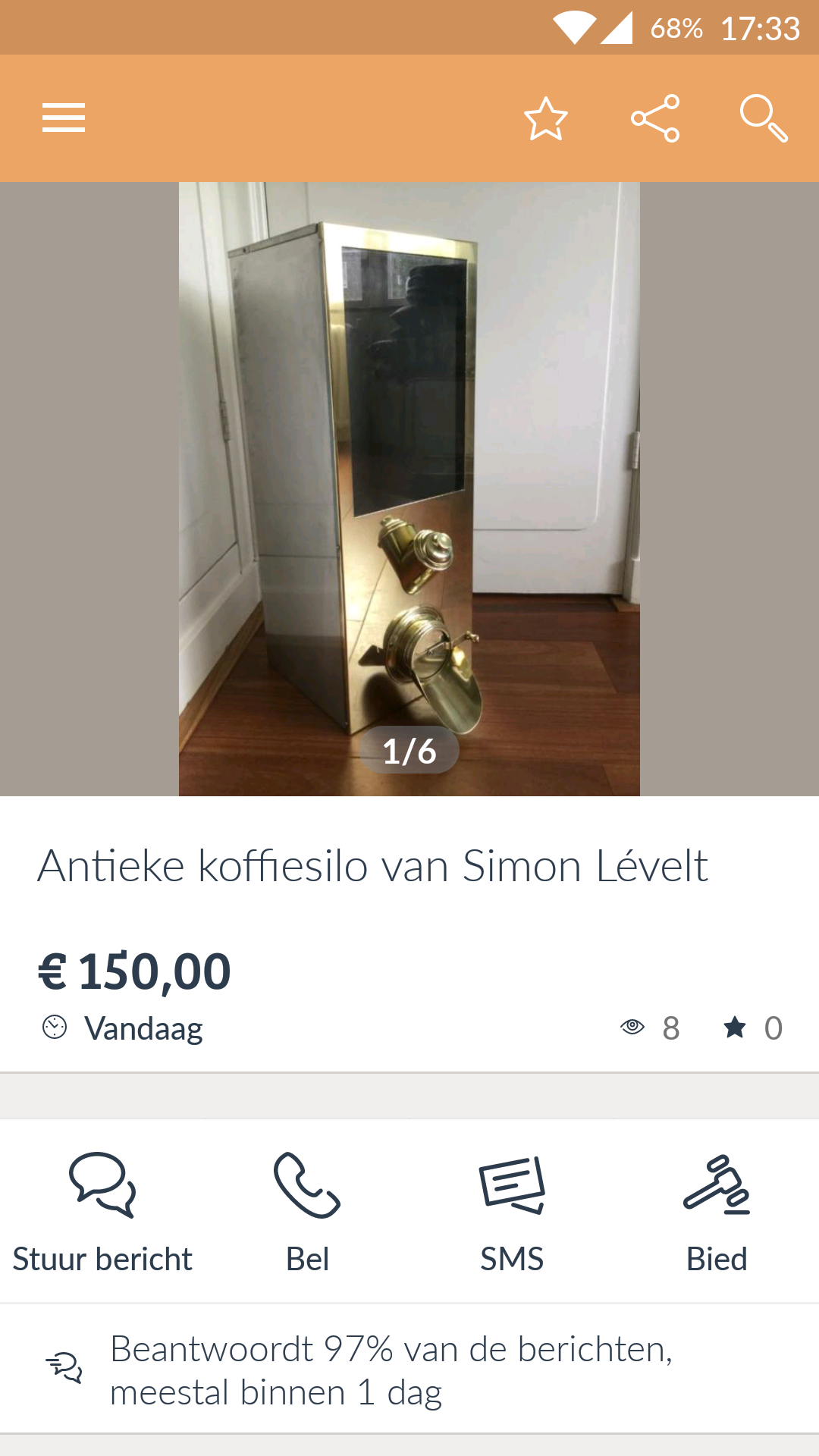The width and height of the screenshot is (819, 1456).
Task: Place a bid with Bied
Action: pos(717,1212)
